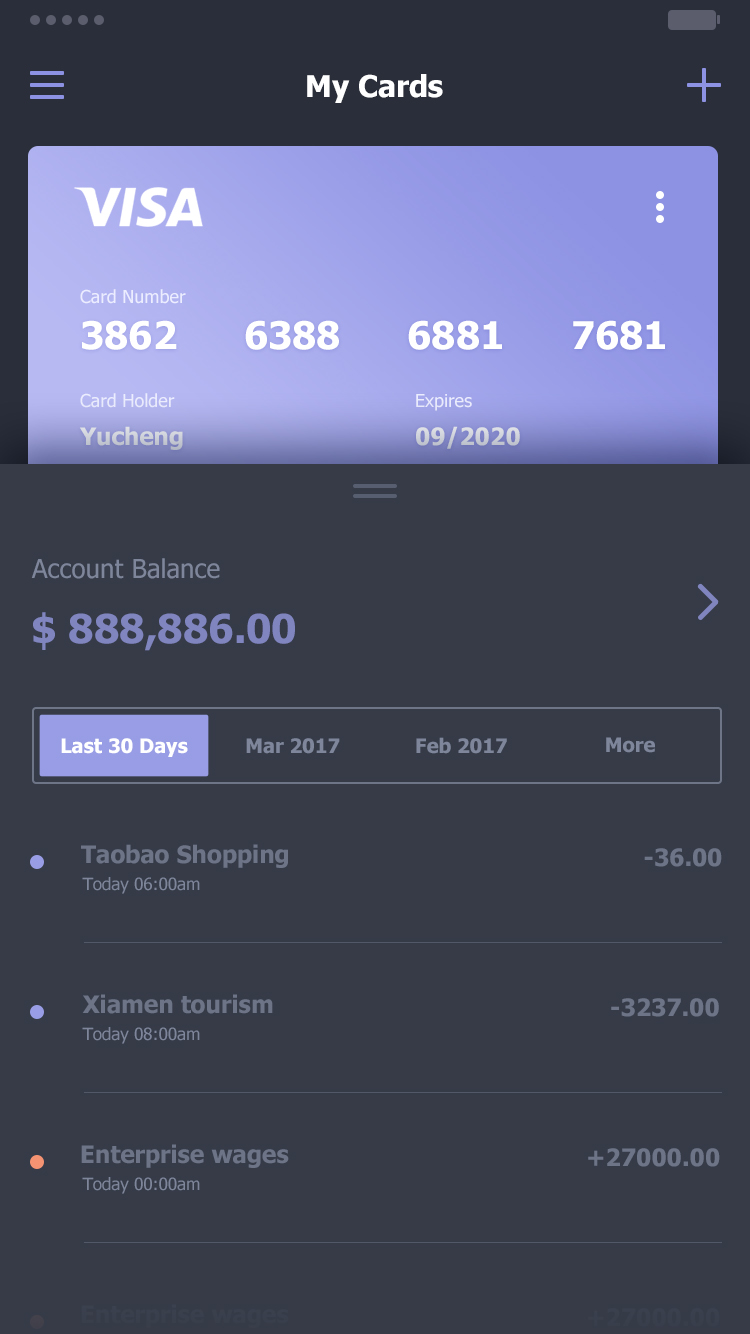Screen dimensions: 750x1334
Task: Show More date ranges
Action: pos(630,745)
